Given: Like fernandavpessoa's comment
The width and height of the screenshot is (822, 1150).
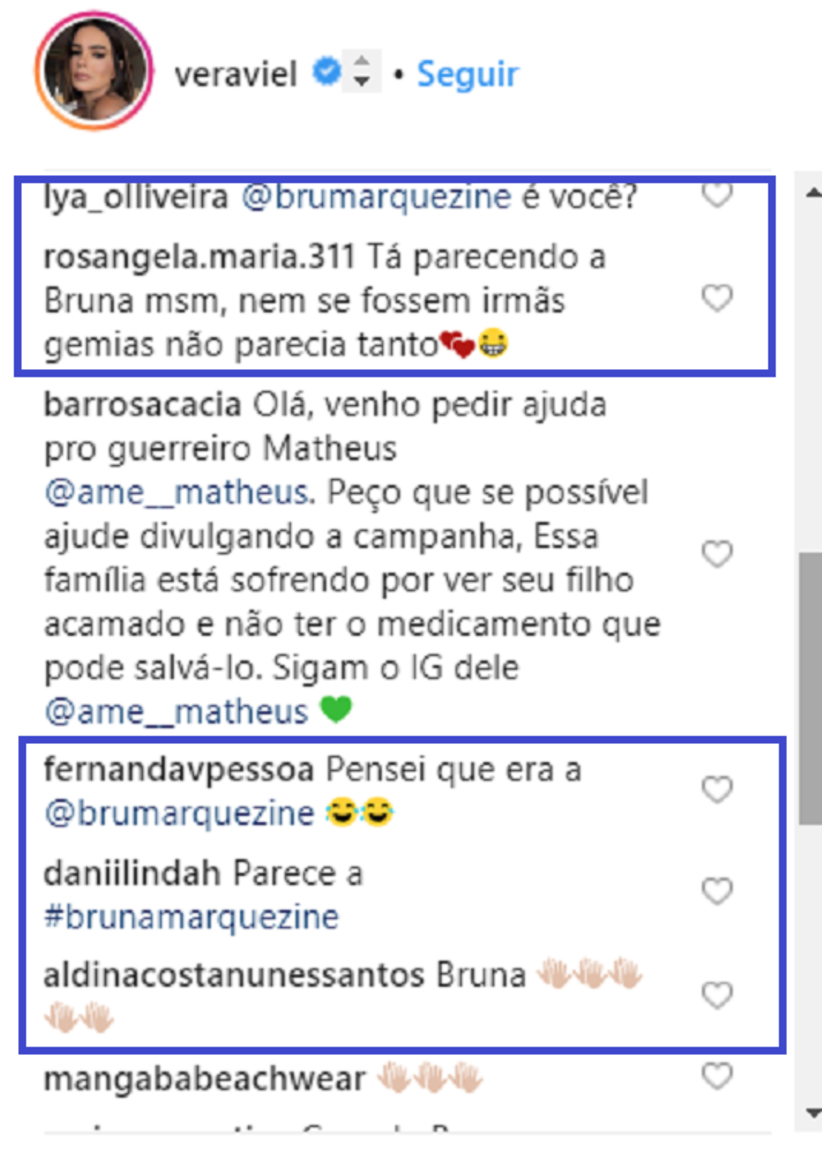Looking at the screenshot, I should click(717, 790).
